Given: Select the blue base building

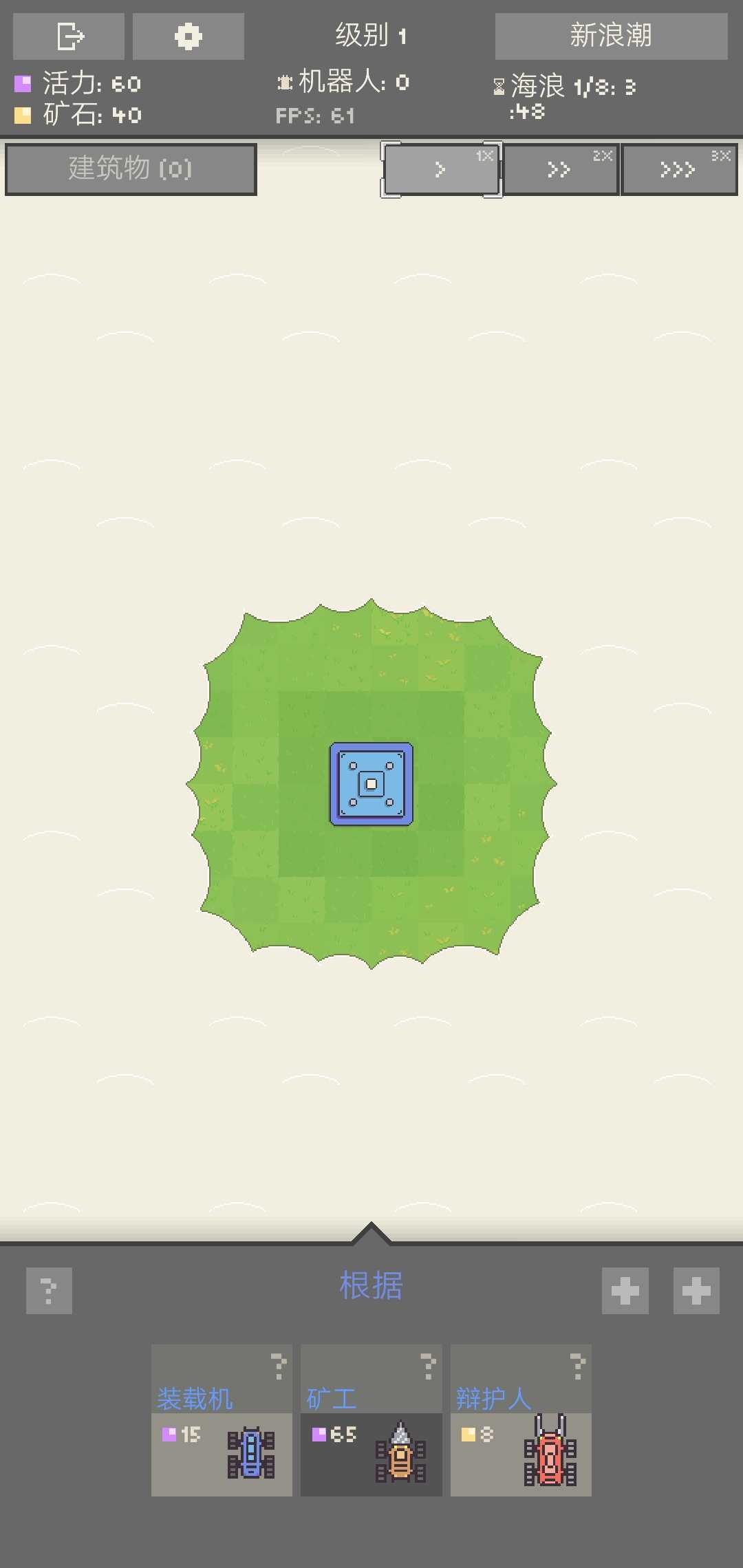Looking at the screenshot, I should pos(371,784).
